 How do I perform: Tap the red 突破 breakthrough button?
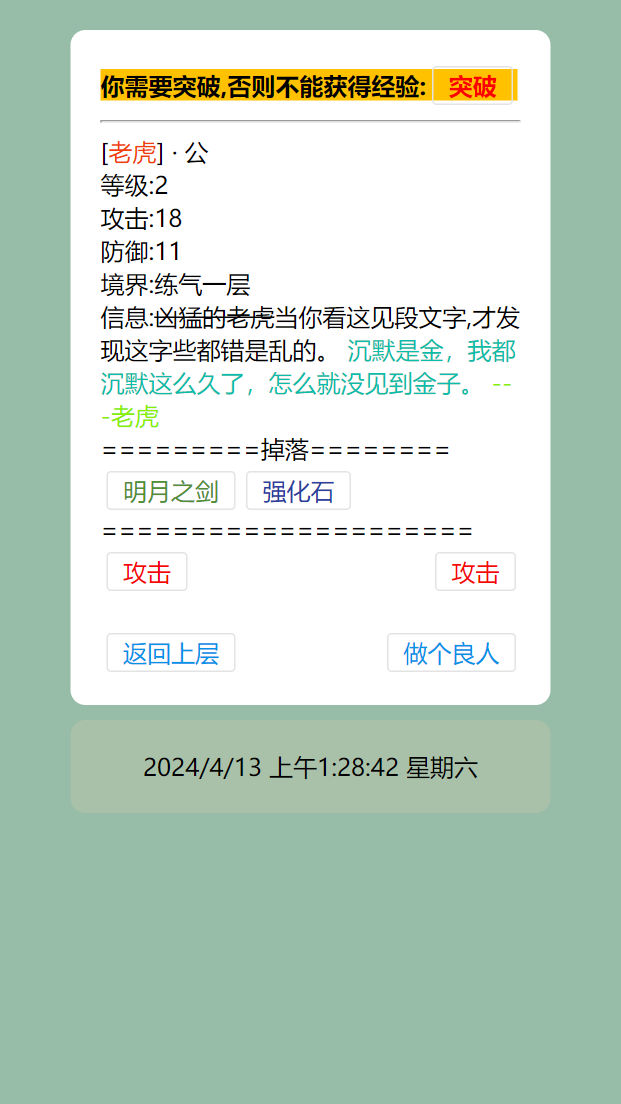point(472,86)
